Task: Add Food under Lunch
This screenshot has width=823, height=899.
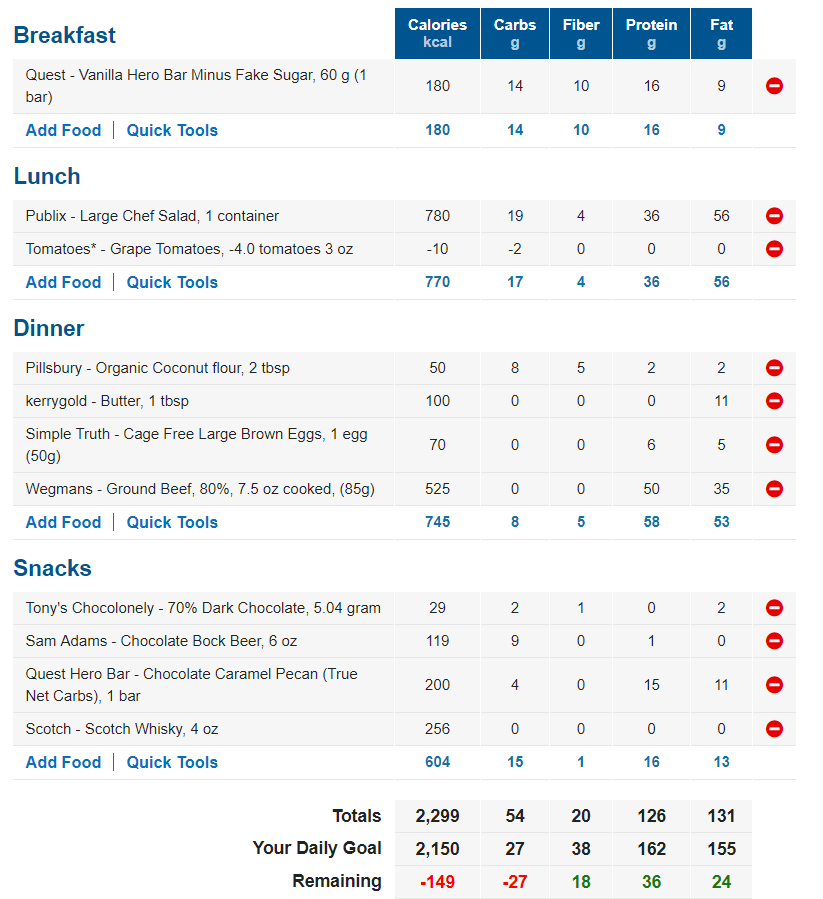Action: click(x=63, y=282)
